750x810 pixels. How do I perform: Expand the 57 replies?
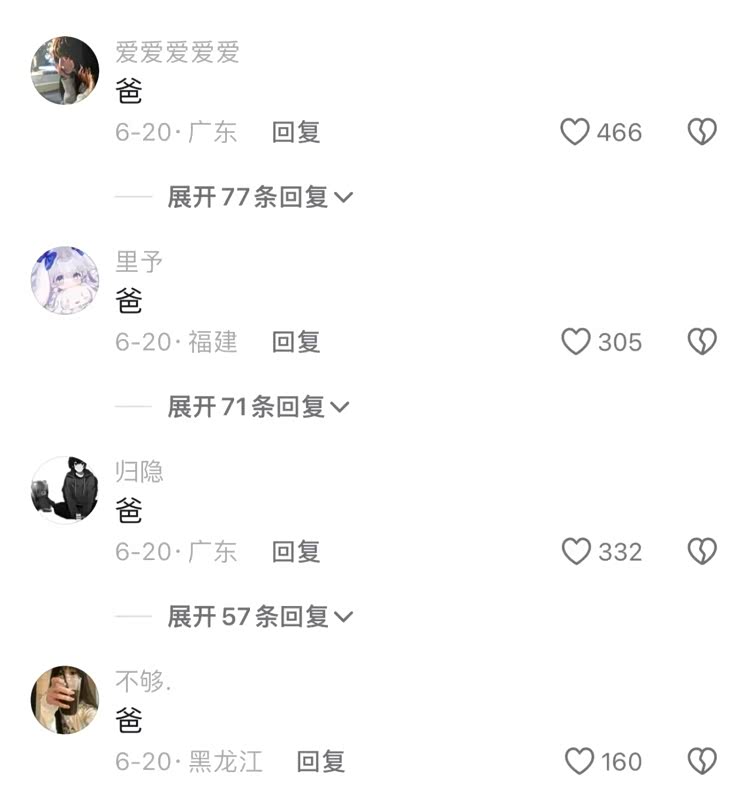pyautogui.click(x=260, y=617)
